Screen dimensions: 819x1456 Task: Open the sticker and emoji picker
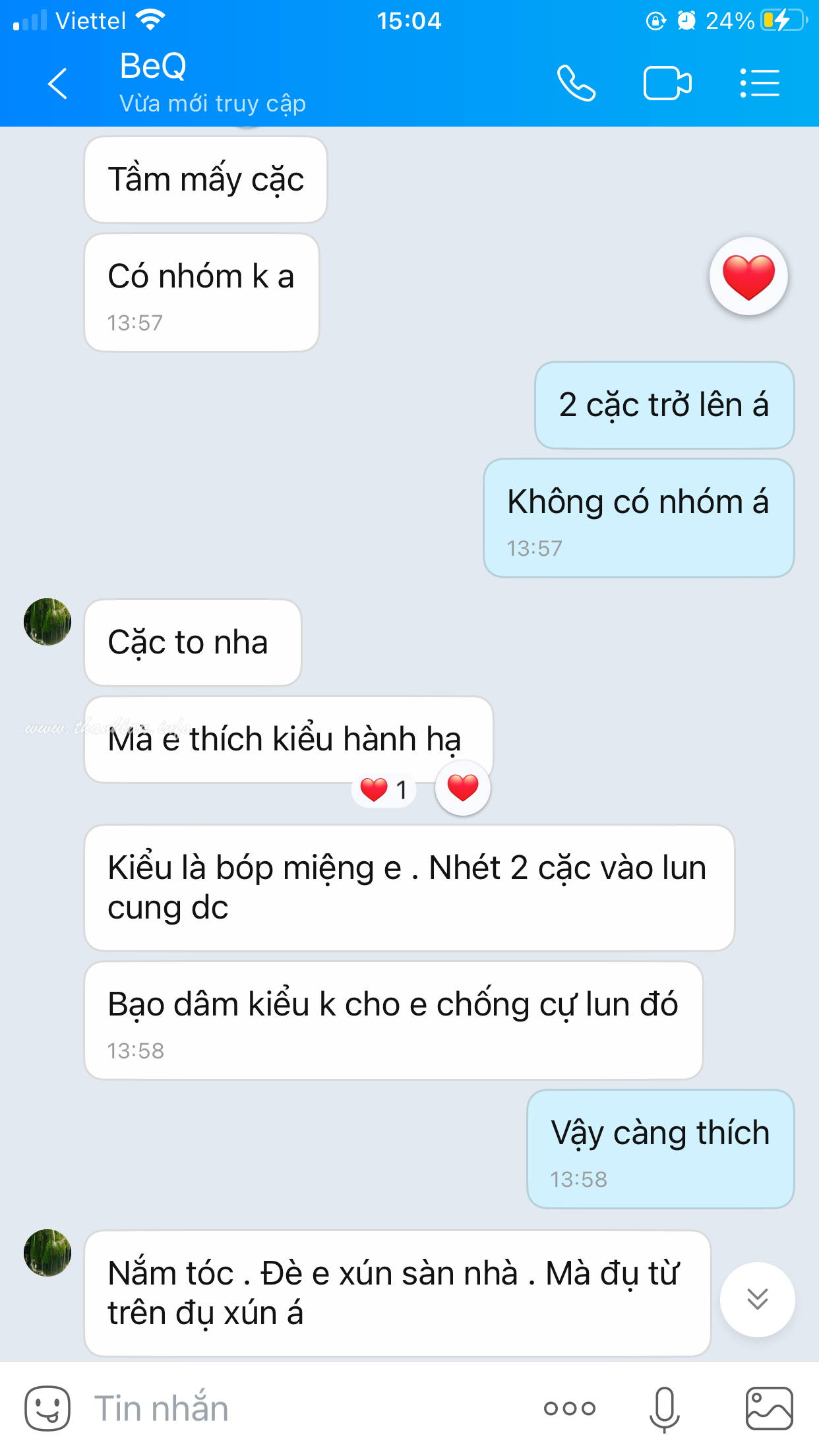tap(47, 1409)
